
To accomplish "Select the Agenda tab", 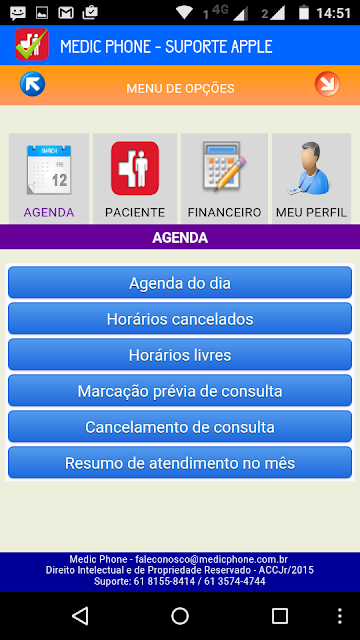I will tap(49, 178).
